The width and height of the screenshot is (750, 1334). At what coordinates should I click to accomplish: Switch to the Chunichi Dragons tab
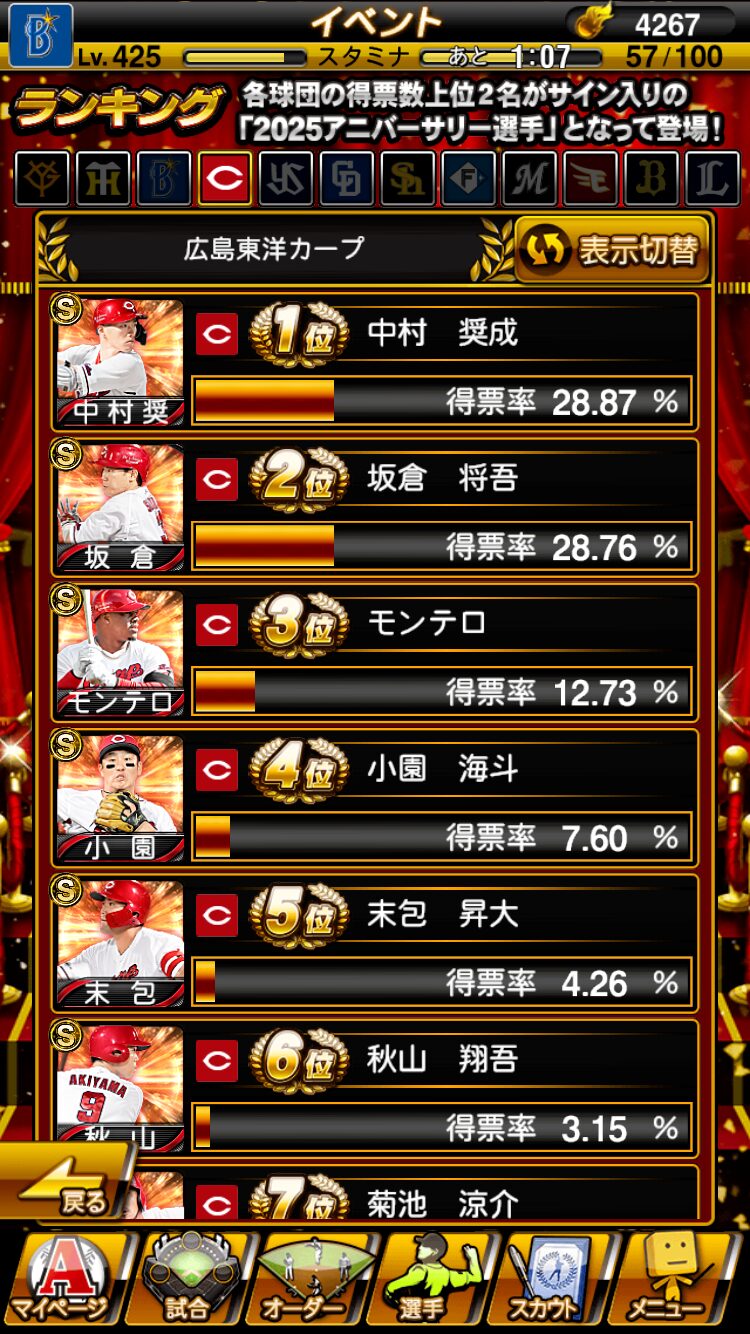(346, 178)
